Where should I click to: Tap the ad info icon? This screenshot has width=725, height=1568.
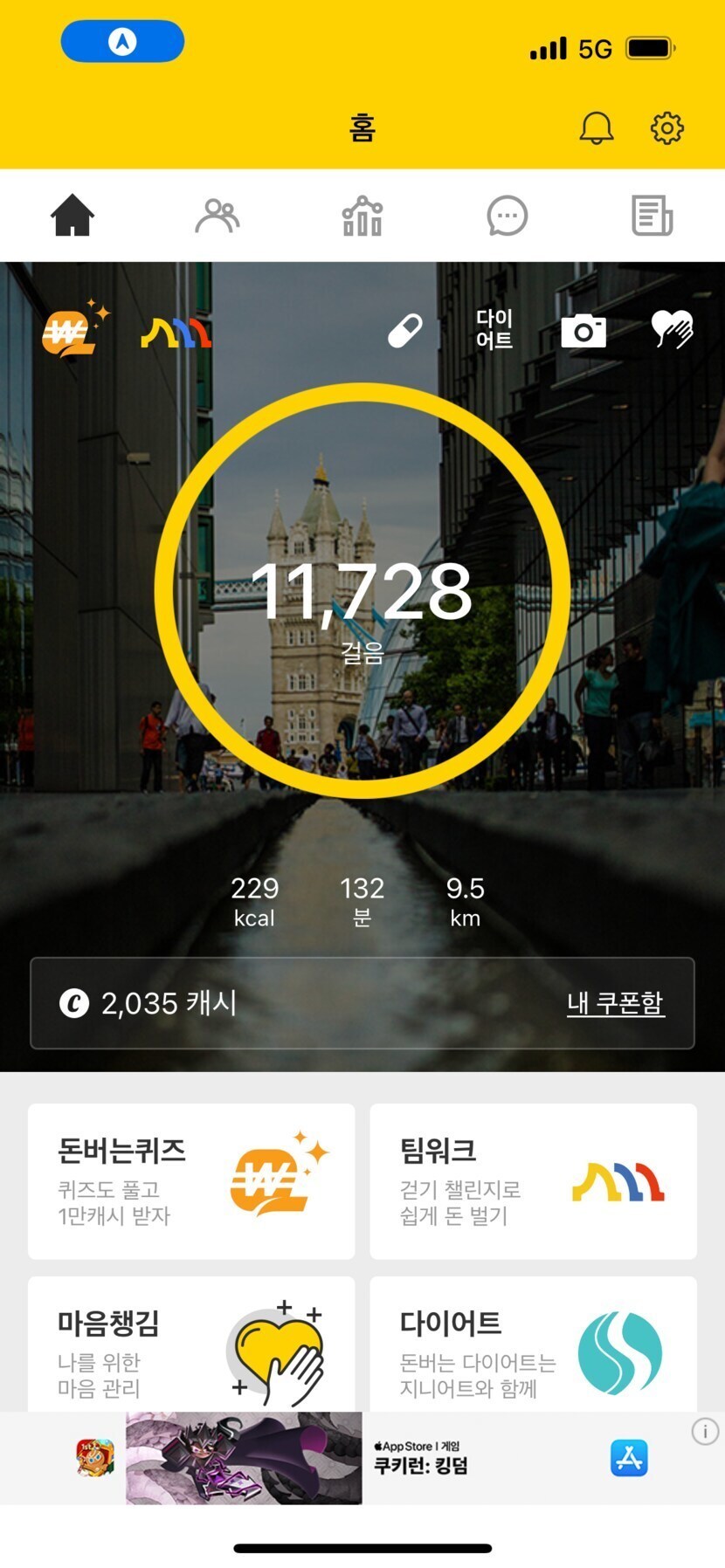705,1431
